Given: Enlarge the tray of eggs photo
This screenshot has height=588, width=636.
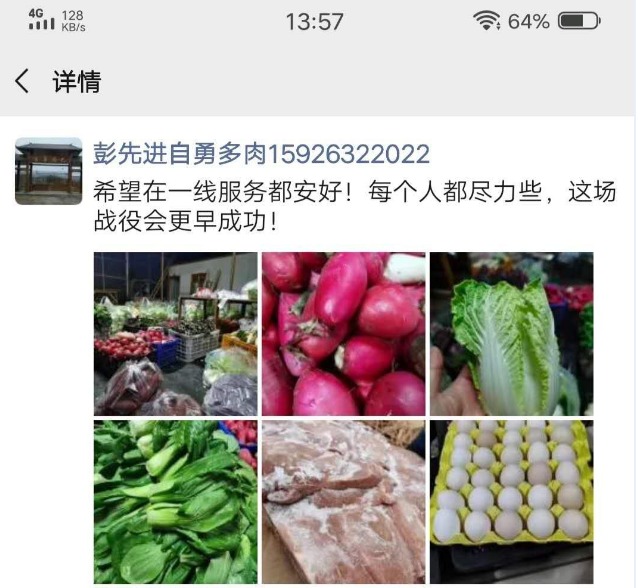Looking at the screenshot, I should pyautogui.click(x=511, y=502).
